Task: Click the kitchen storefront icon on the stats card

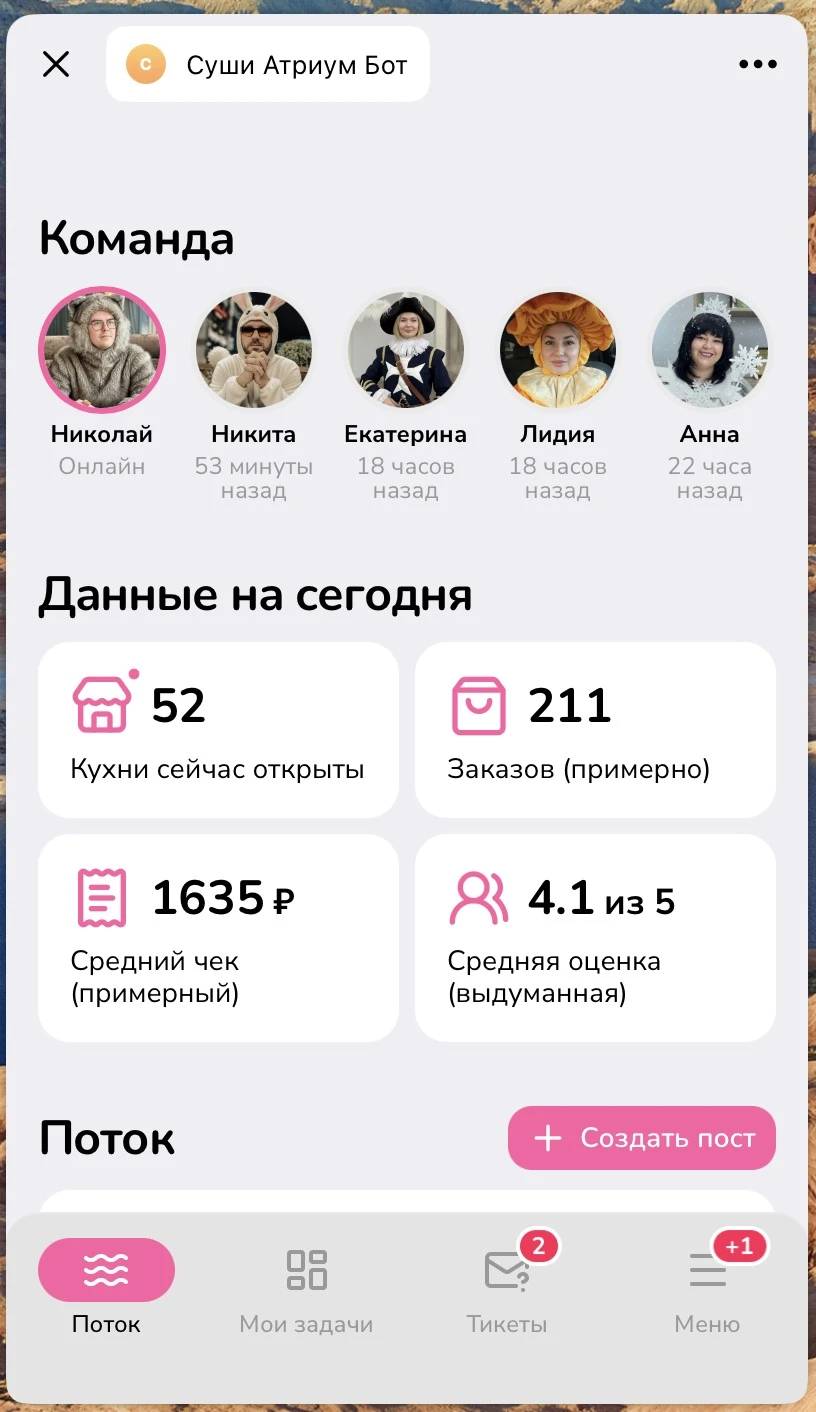Action: 100,703
